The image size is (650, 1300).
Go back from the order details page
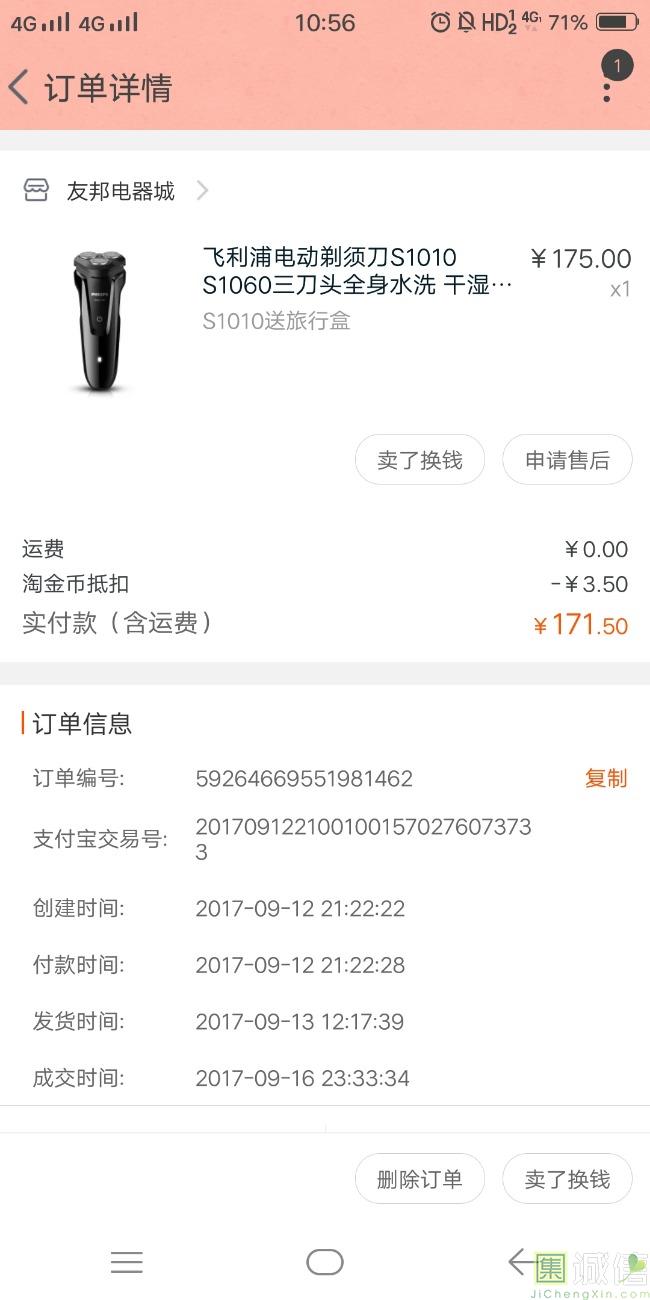[19, 88]
